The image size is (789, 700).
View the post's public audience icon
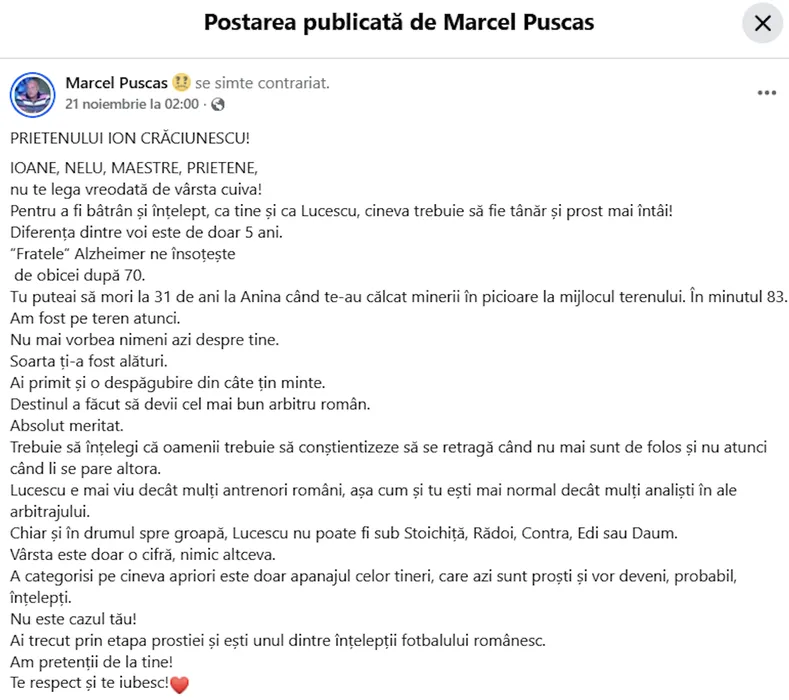(x=219, y=104)
